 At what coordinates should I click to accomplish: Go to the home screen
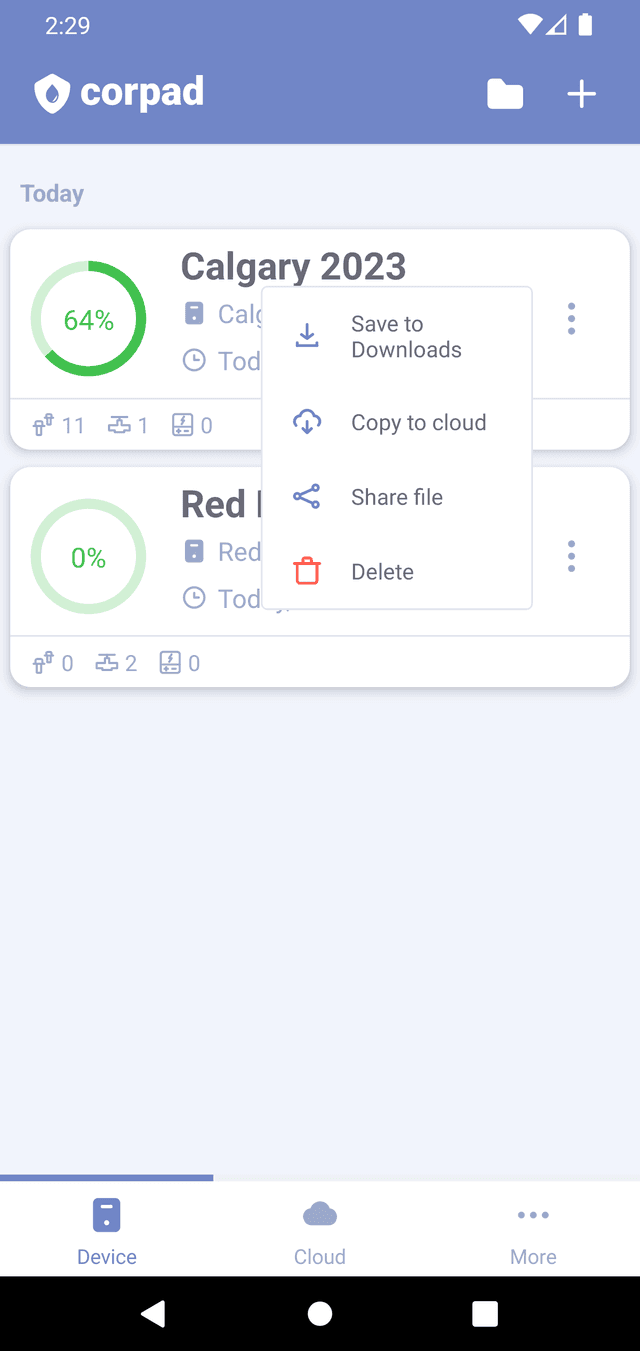[320, 1314]
